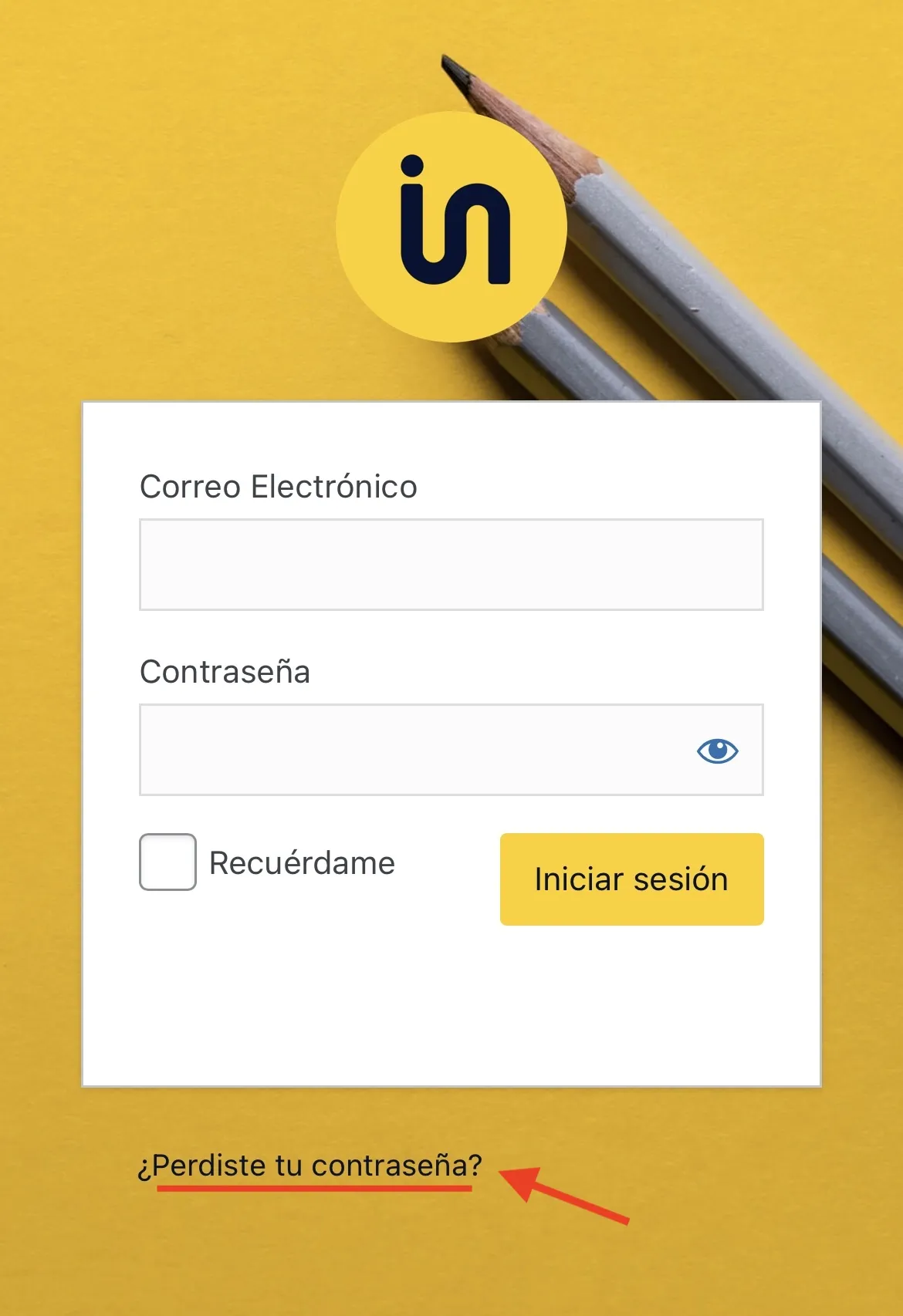Click the 'Recuérdame' label text
This screenshot has width=903, height=1316.
coord(301,863)
